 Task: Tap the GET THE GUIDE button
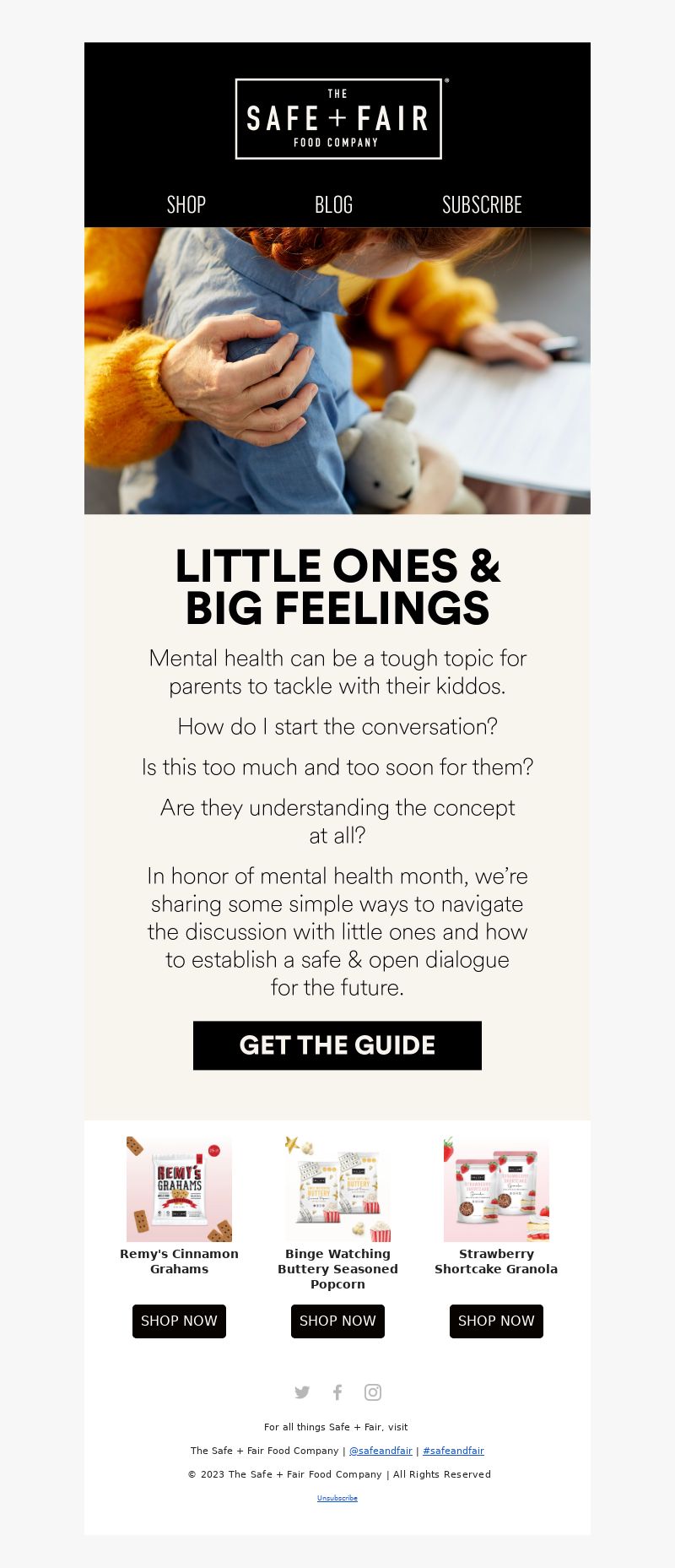point(337,1045)
